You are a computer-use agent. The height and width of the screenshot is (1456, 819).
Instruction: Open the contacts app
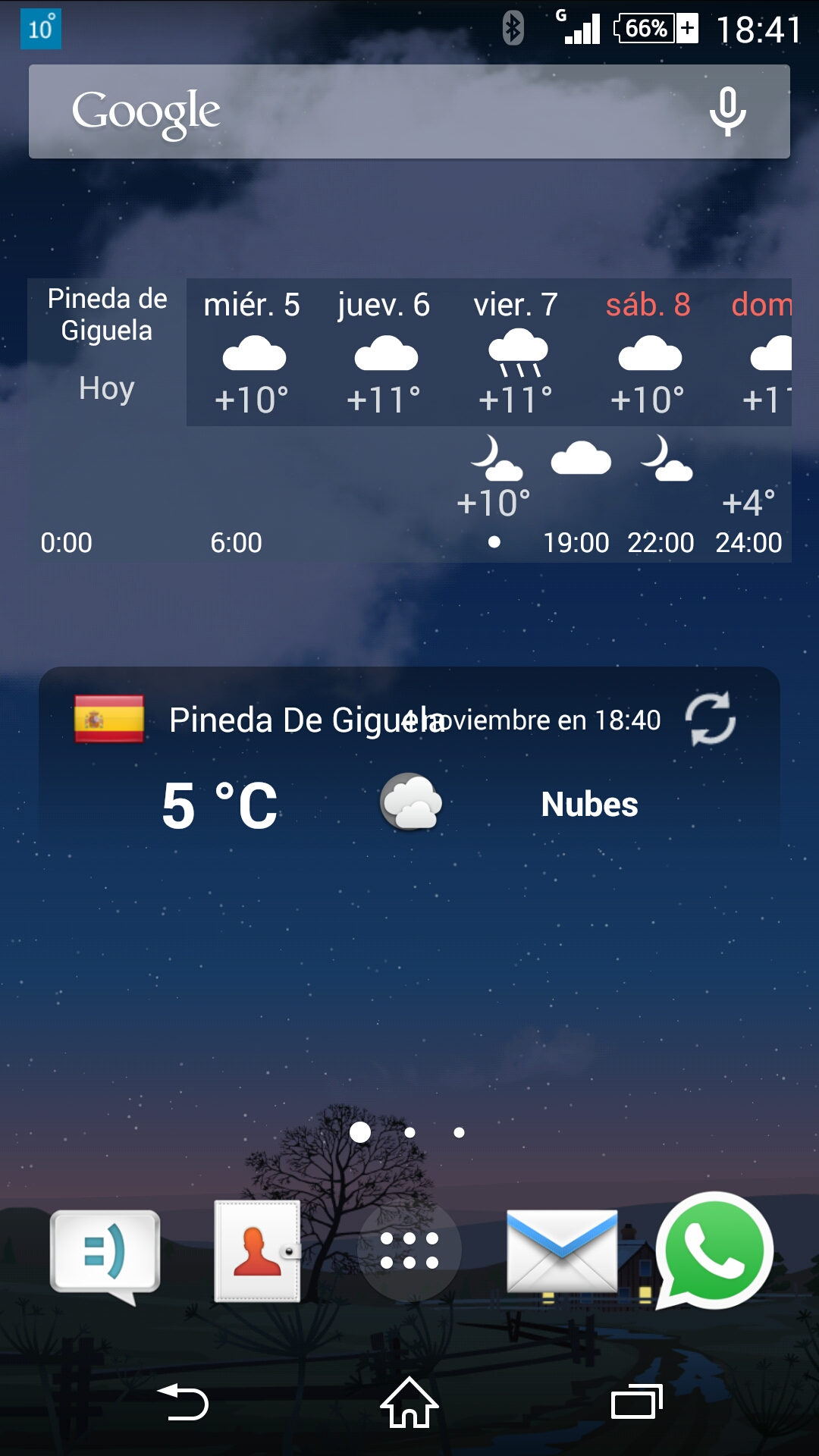click(257, 1251)
